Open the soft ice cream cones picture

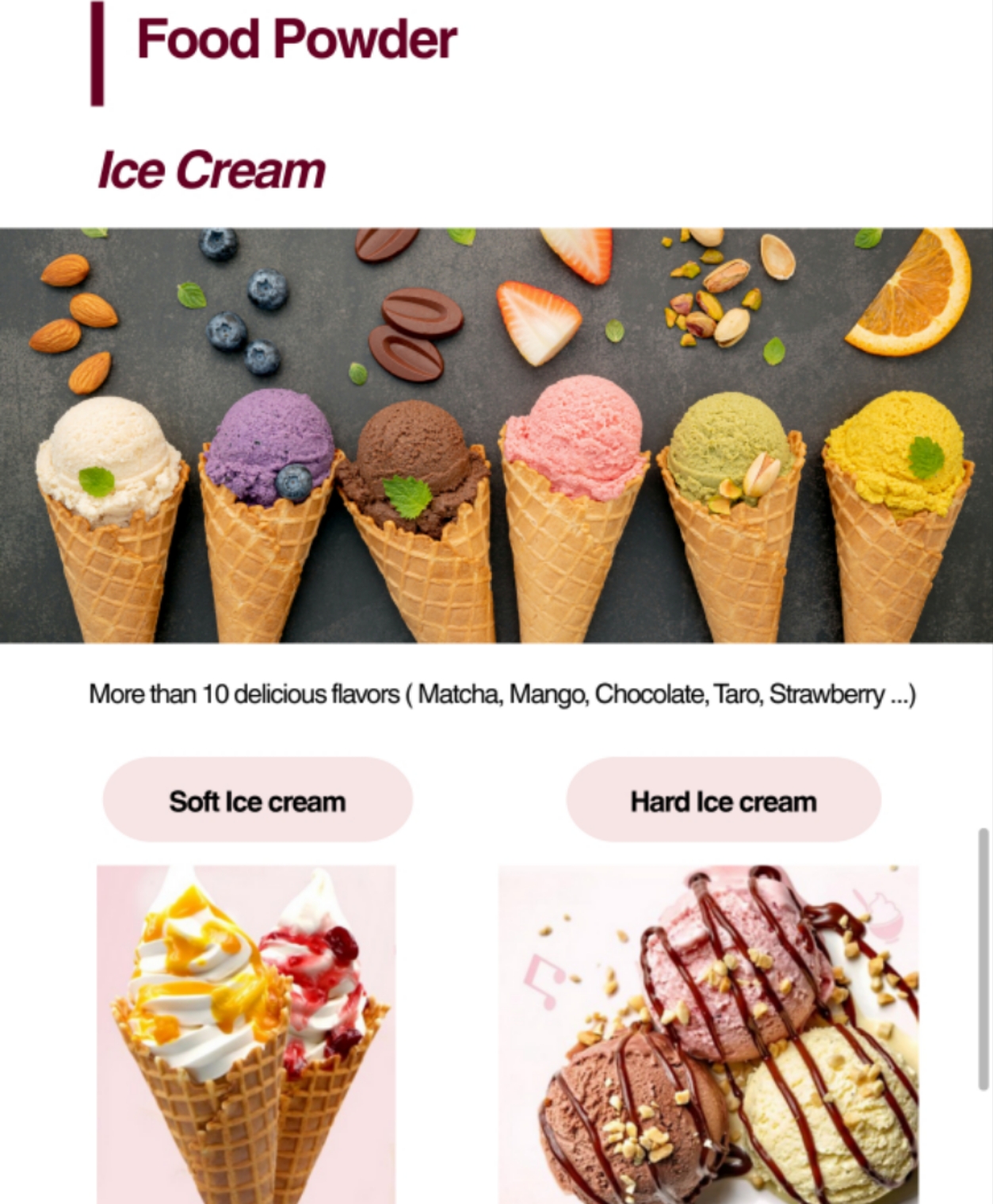click(x=246, y=1034)
